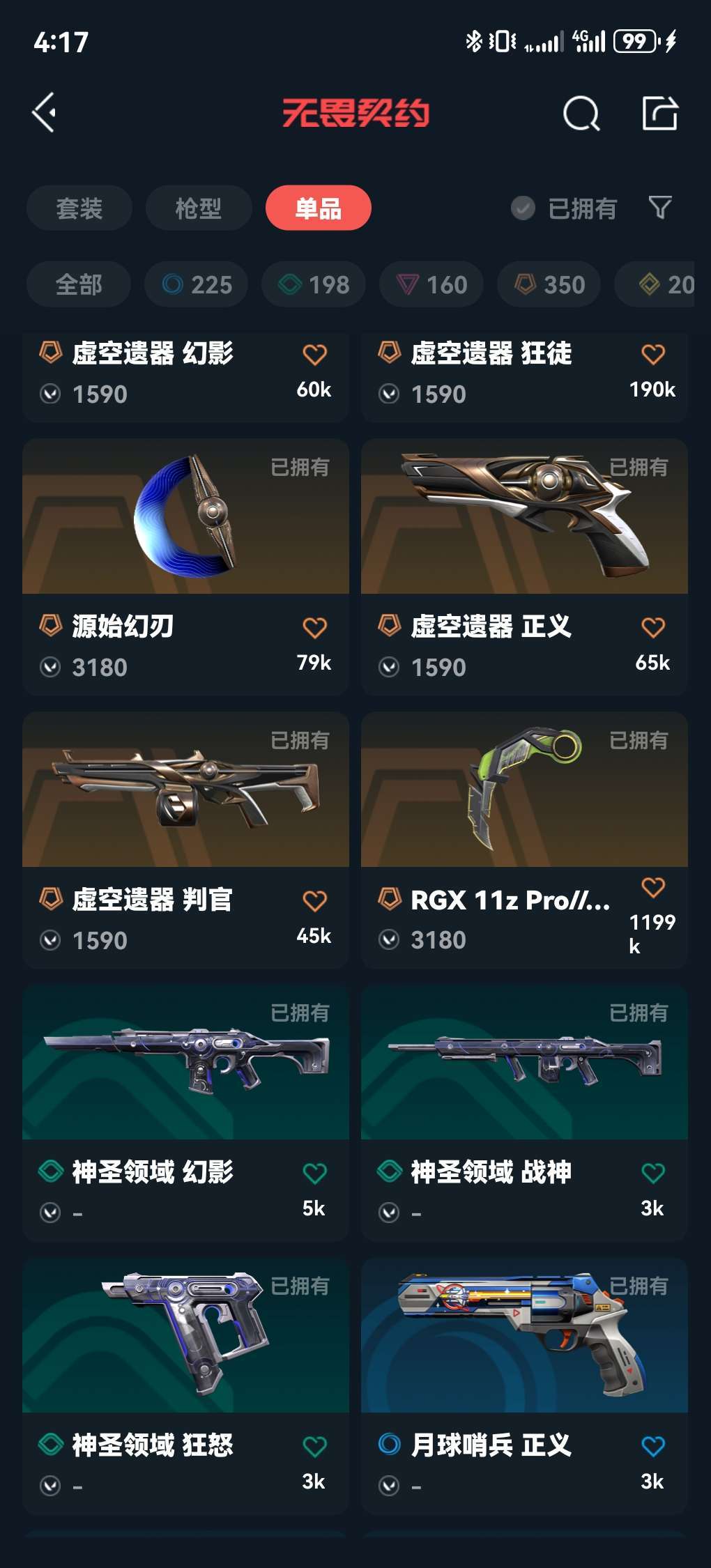Viewport: 711px width, 1568px height.
Task: Switch to the 套装 tab
Action: pos(79,208)
